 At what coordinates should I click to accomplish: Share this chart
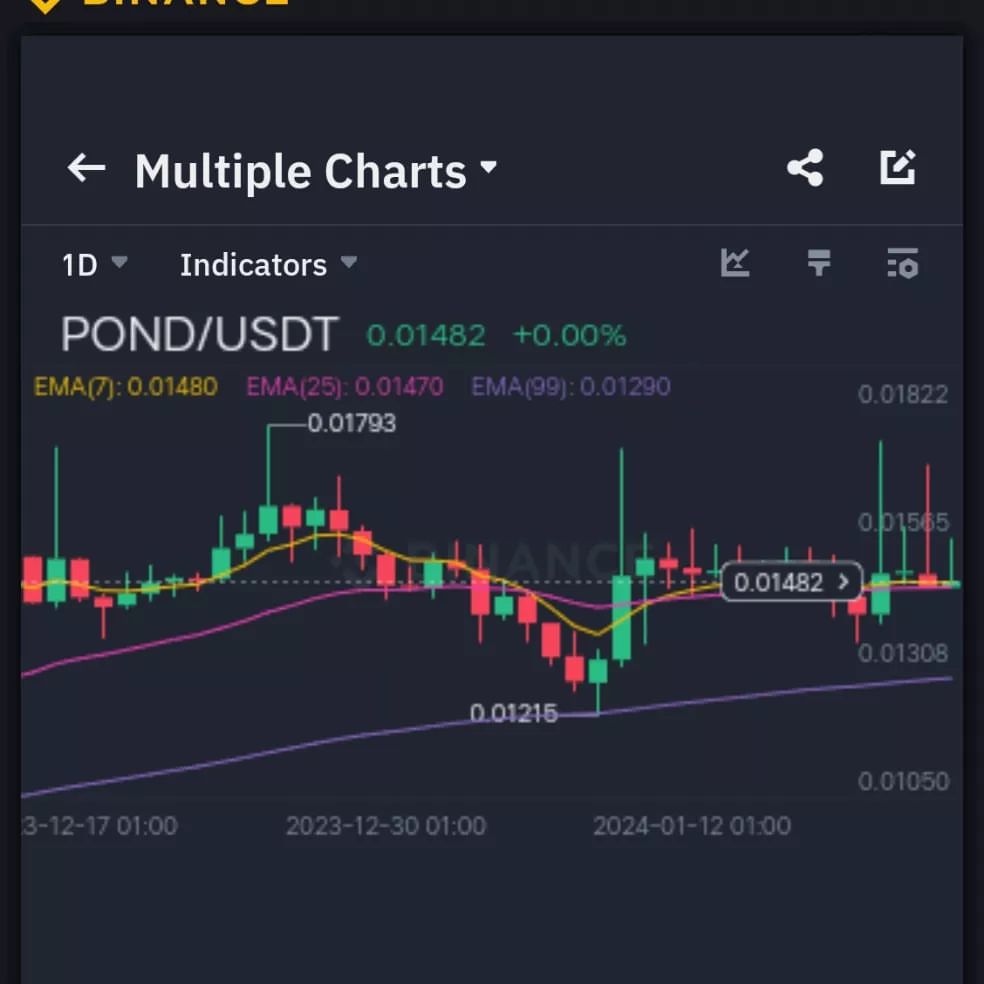(x=805, y=168)
